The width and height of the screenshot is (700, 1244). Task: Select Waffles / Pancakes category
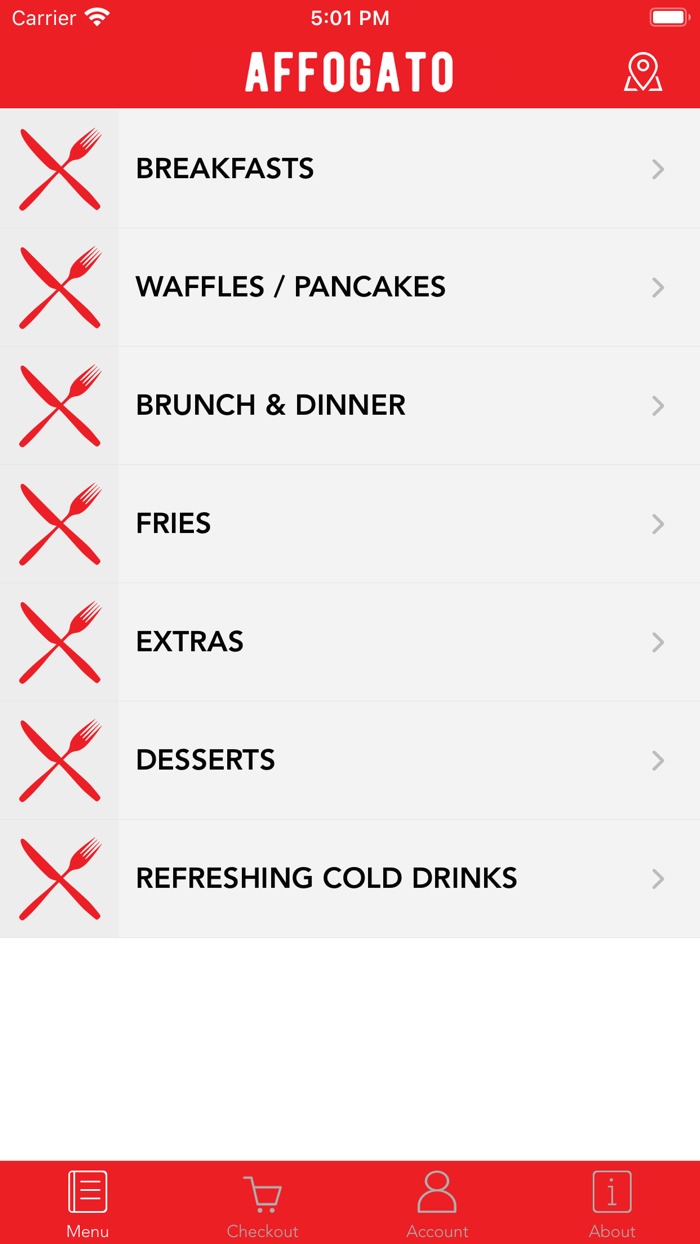[350, 287]
